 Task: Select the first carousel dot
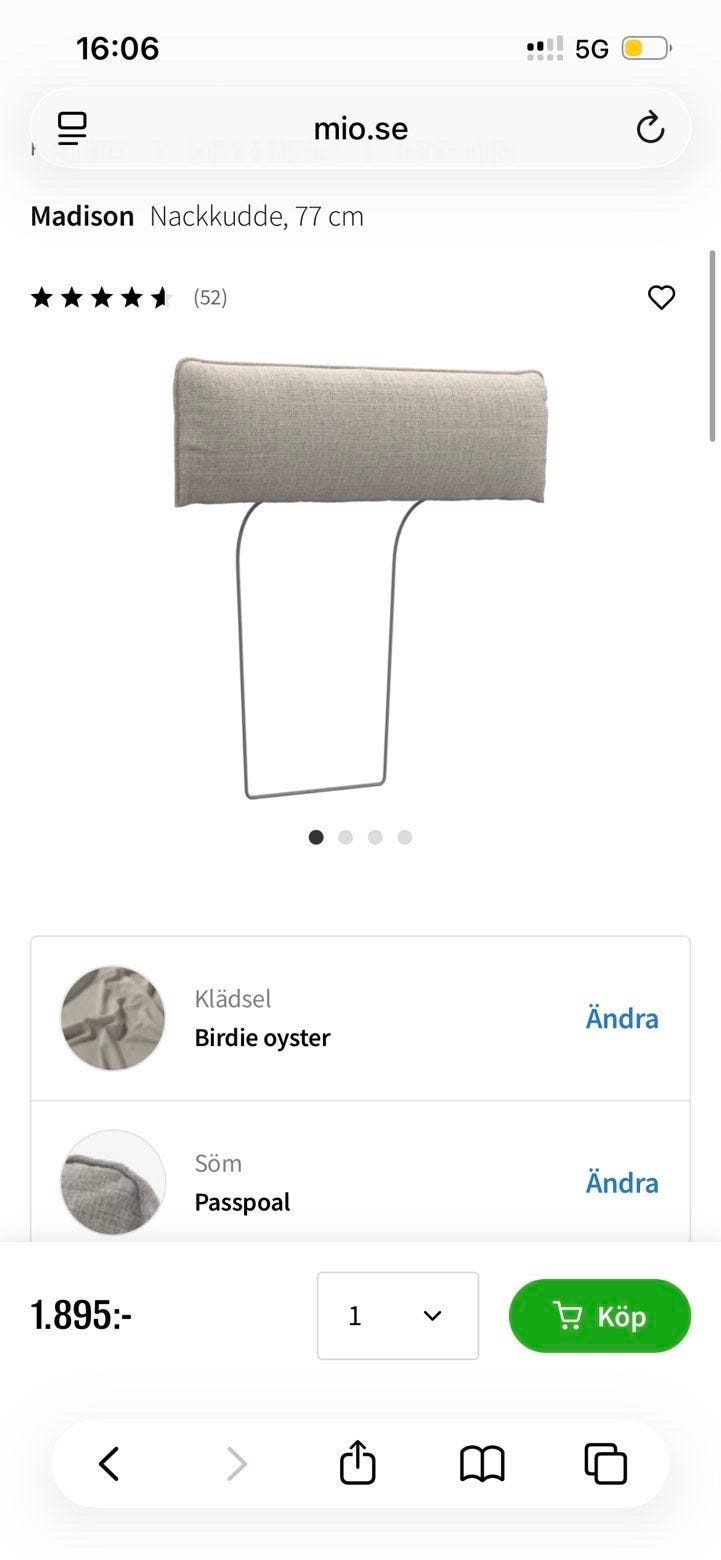(317, 837)
